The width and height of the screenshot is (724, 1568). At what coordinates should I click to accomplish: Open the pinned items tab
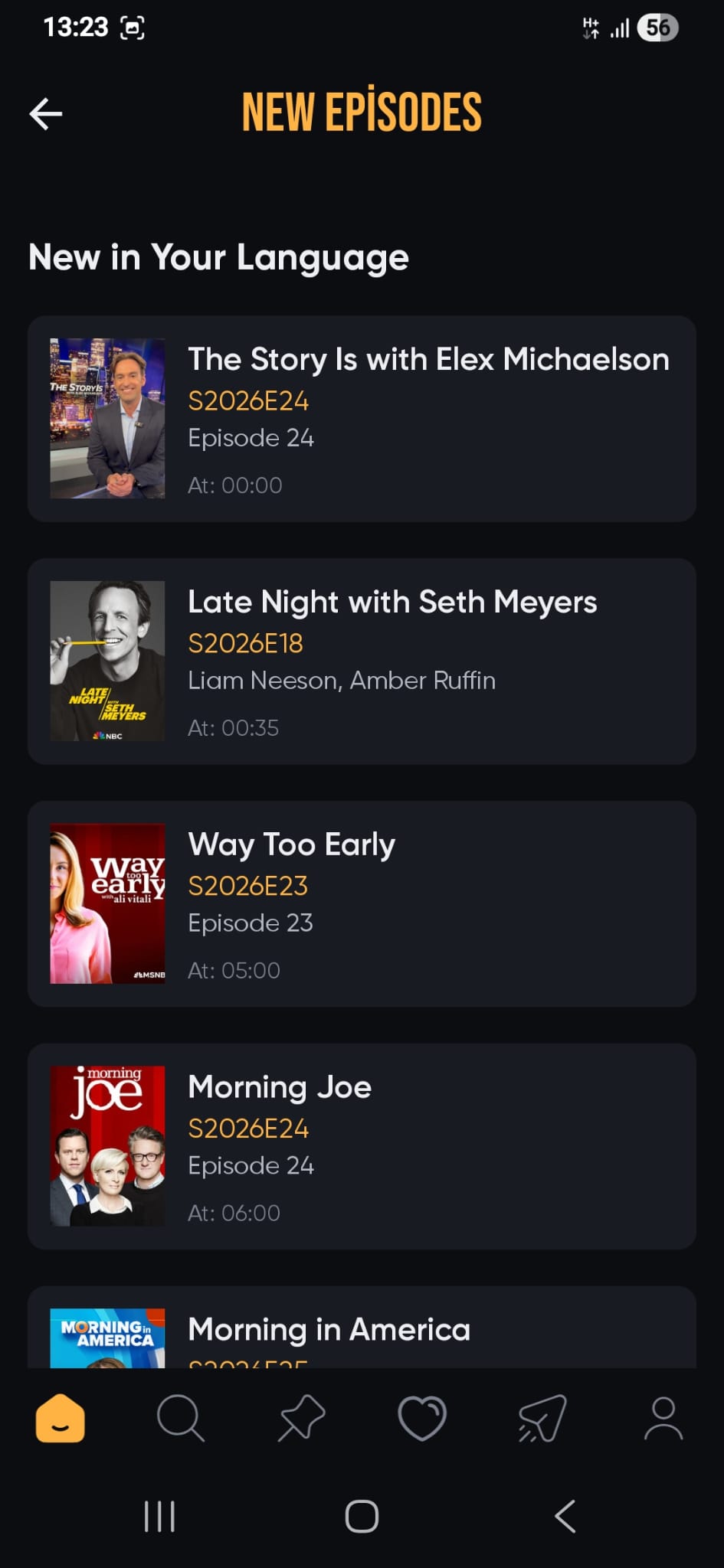coord(301,1419)
